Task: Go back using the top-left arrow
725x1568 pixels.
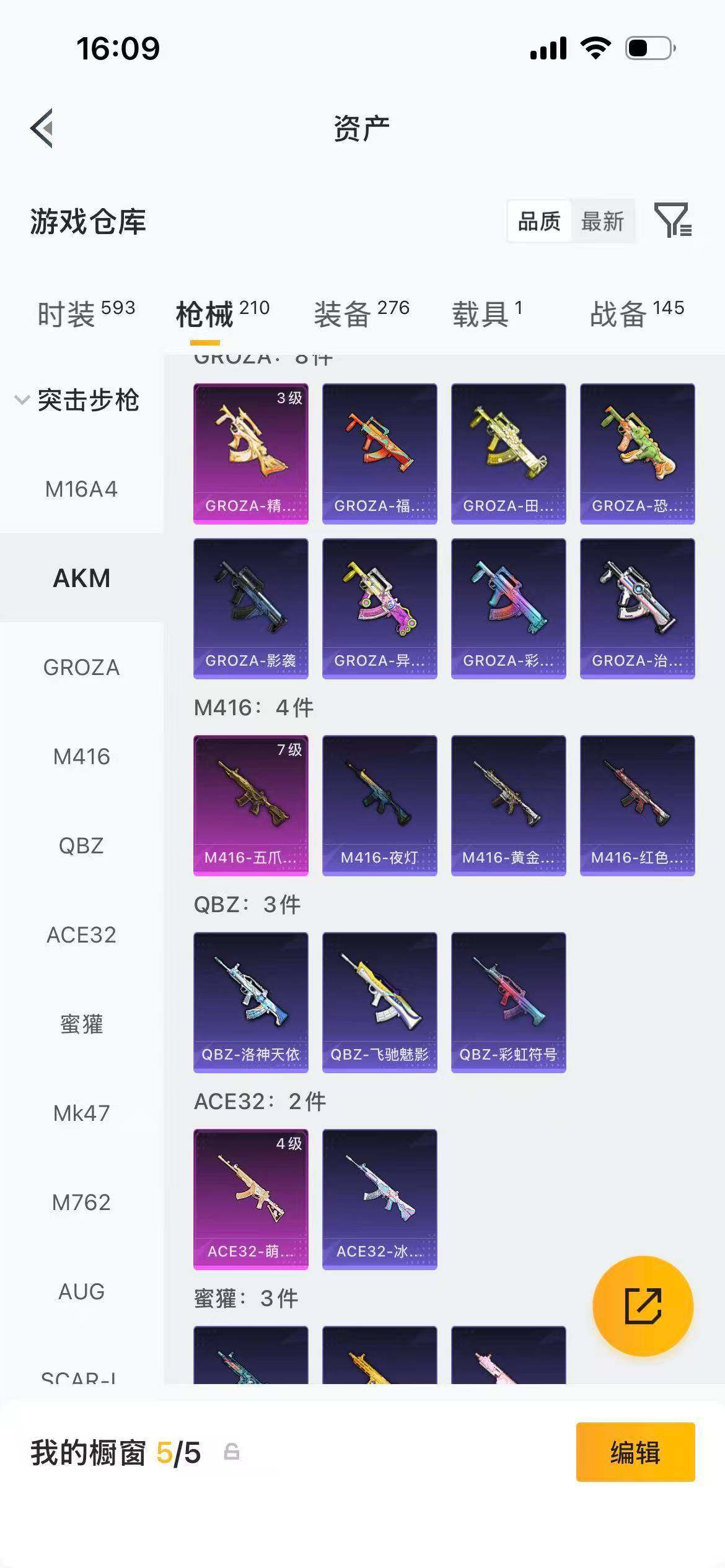Action: coord(42,128)
